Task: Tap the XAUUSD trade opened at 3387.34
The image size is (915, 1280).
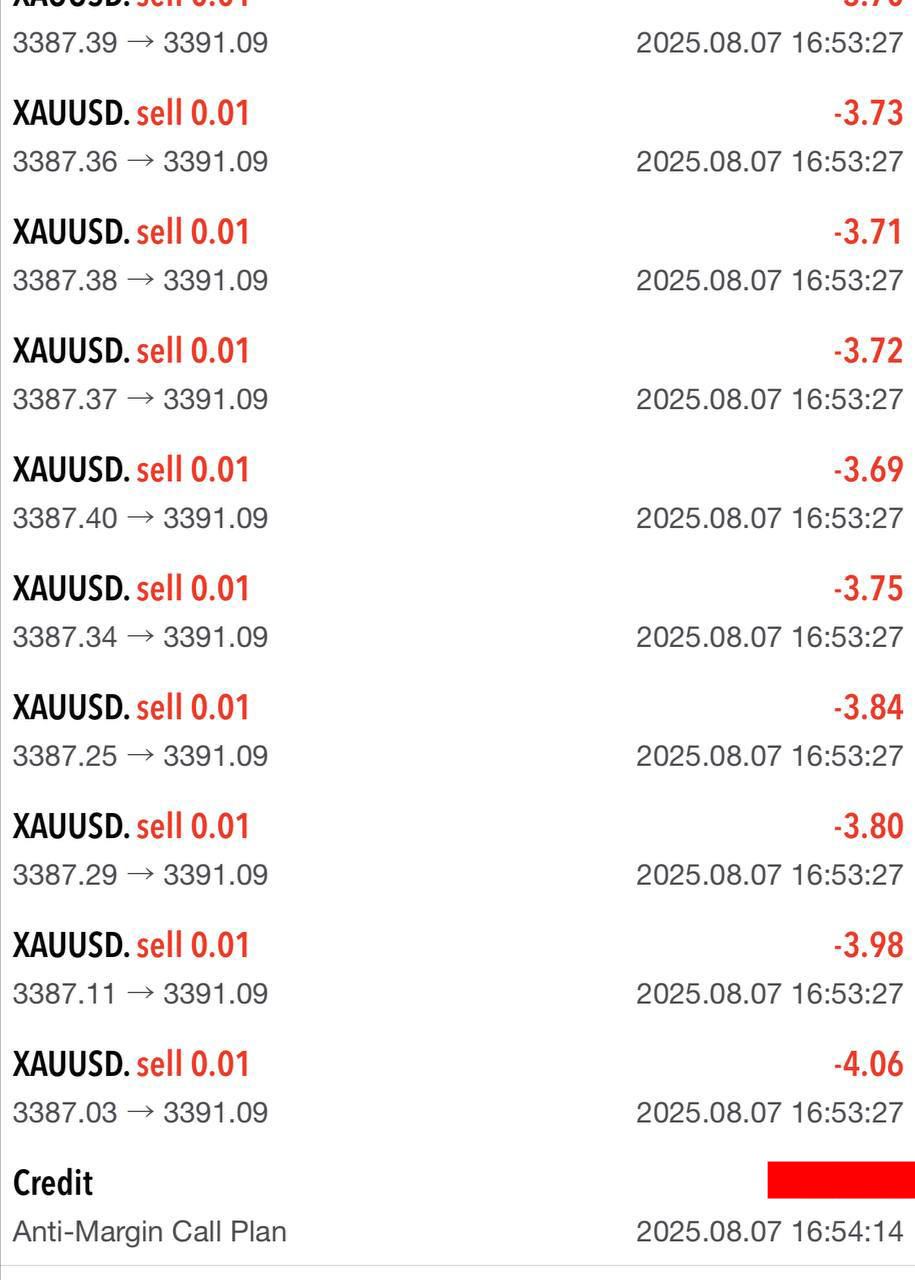Action: [457, 612]
